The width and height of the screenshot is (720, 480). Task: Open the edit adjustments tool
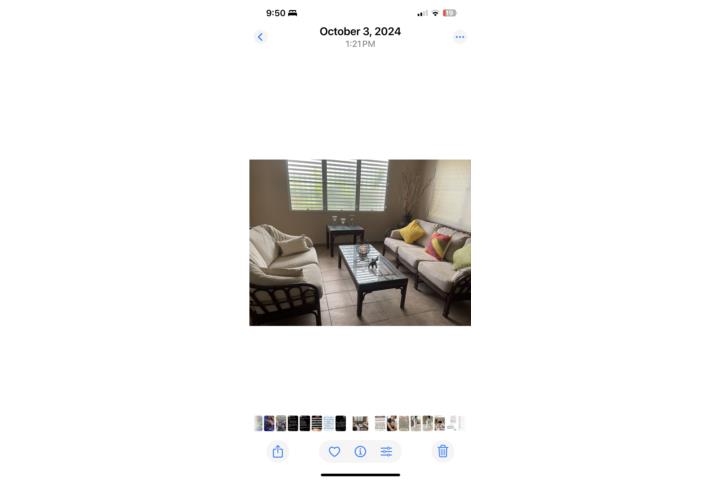pyautogui.click(x=386, y=451)
